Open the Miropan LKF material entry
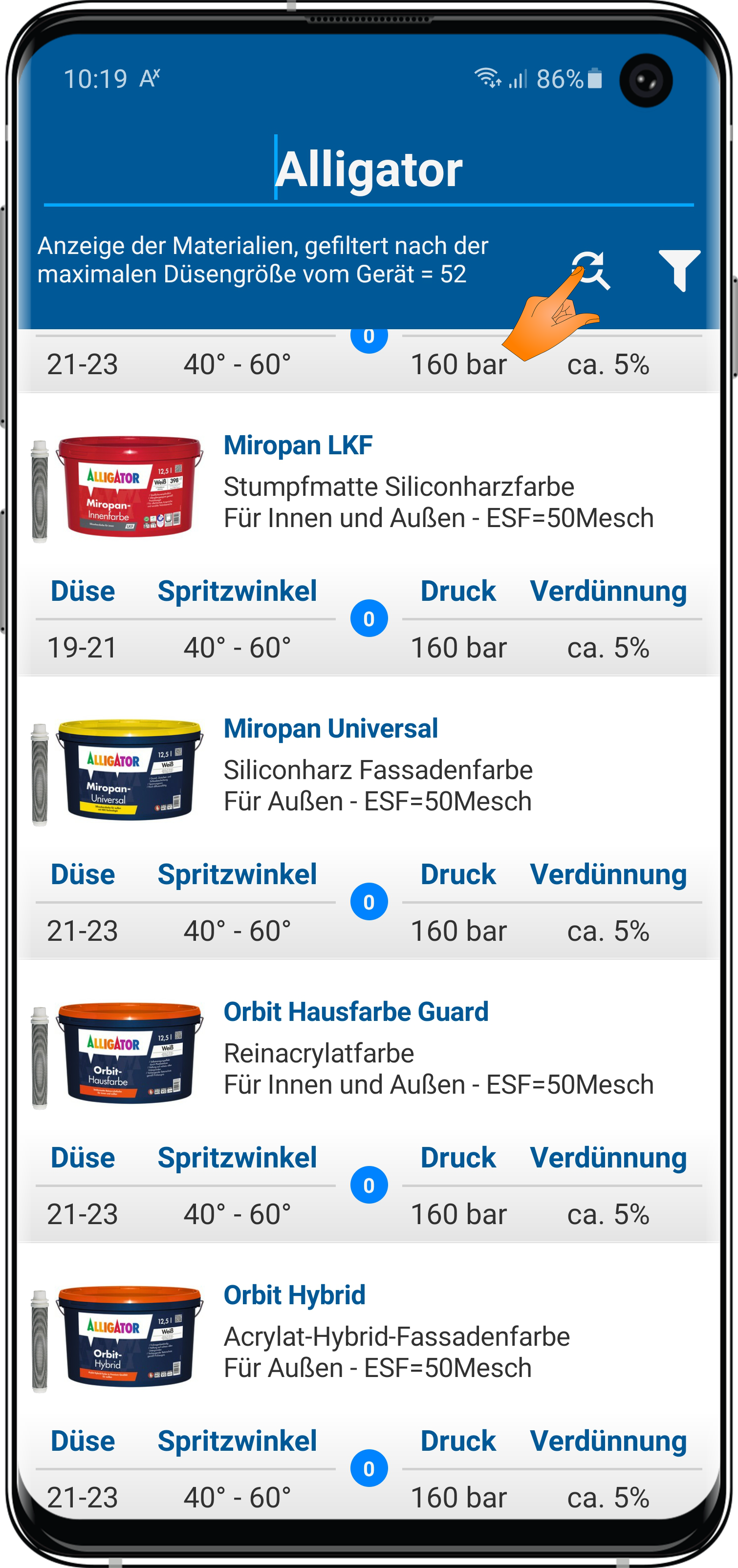 [298, 445]
